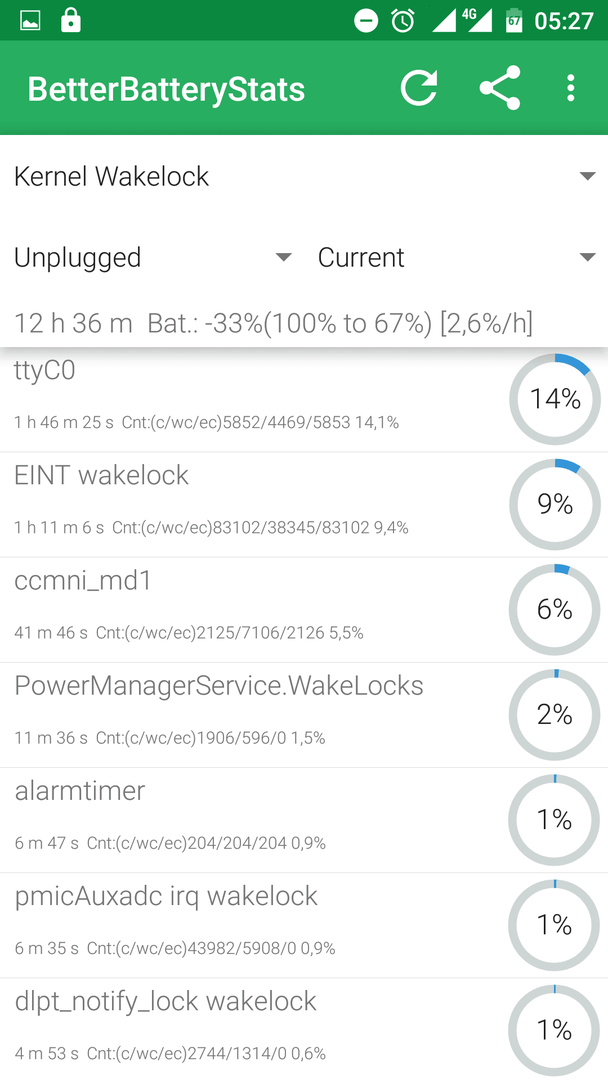Open the overflow menu
Image resolution: width=608 pixels, height=1080 pixels.
tap(570, 88)
